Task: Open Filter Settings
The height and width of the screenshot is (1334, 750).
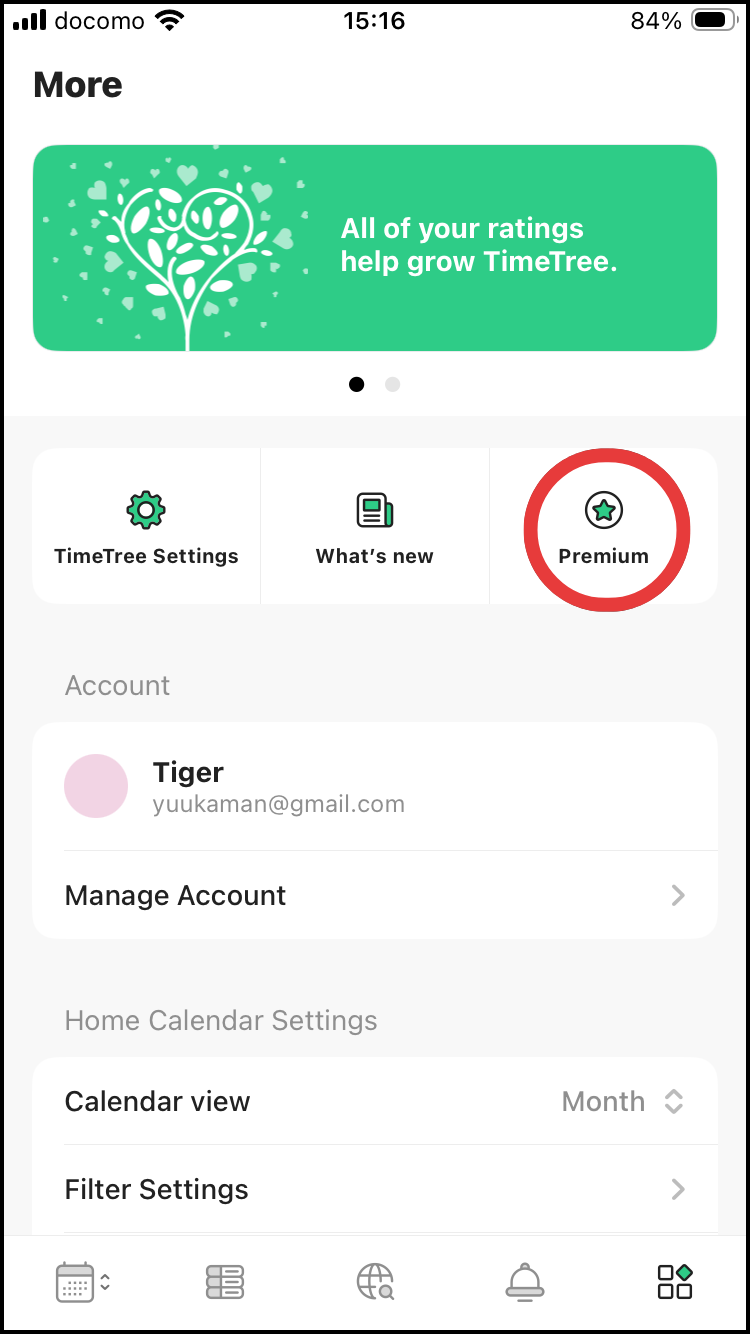Action: [375, 1189]
